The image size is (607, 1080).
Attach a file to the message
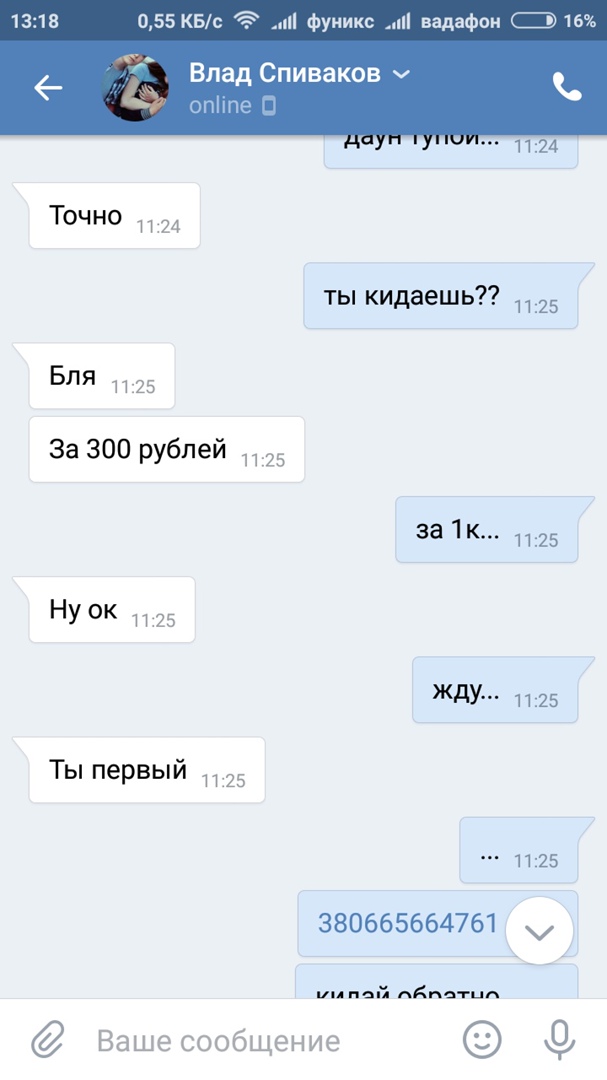[x=47, y=1040]
